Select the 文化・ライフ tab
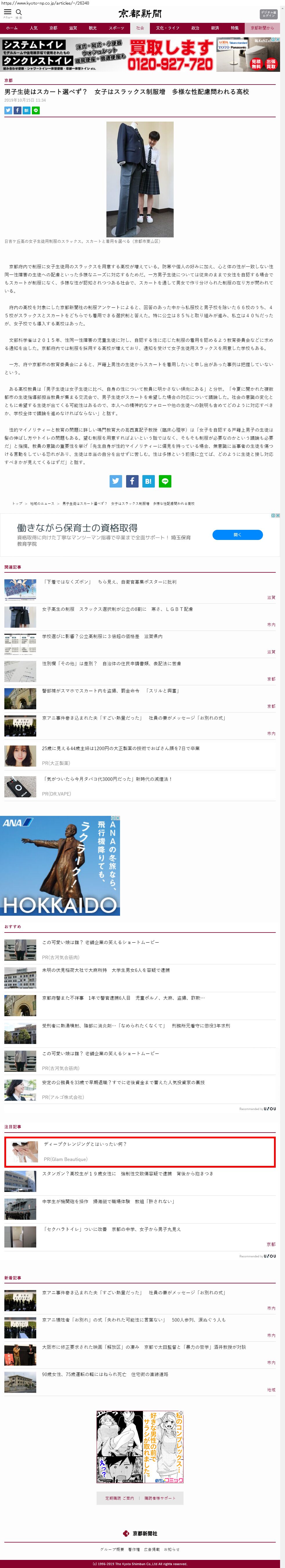Screen dimensions: 285x1568 point(168,28)
